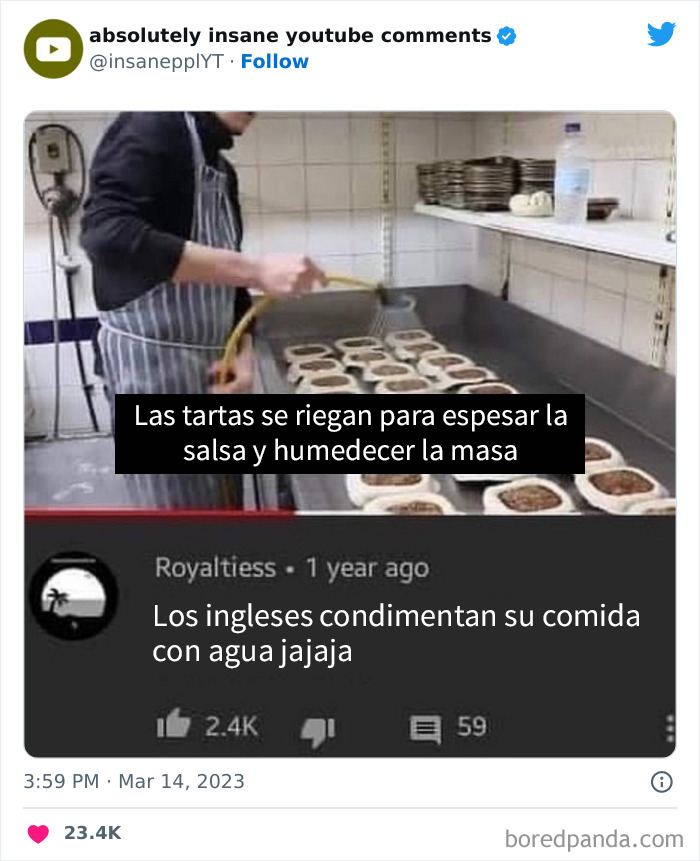
Task: Open the Twitter bird logo
Action: coord(661,35)
